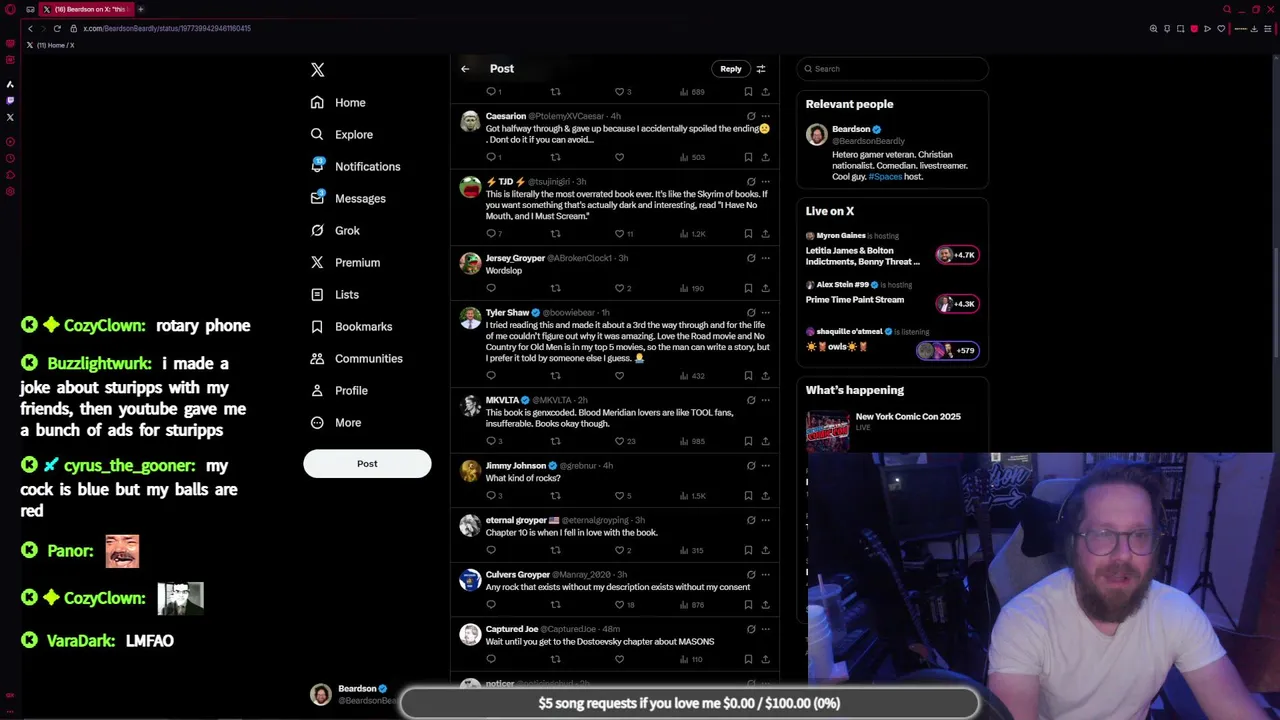Open the overflow menu on Caesarion's reply
The width and height of the screenshot is (1280, 720).
point(765,116)
